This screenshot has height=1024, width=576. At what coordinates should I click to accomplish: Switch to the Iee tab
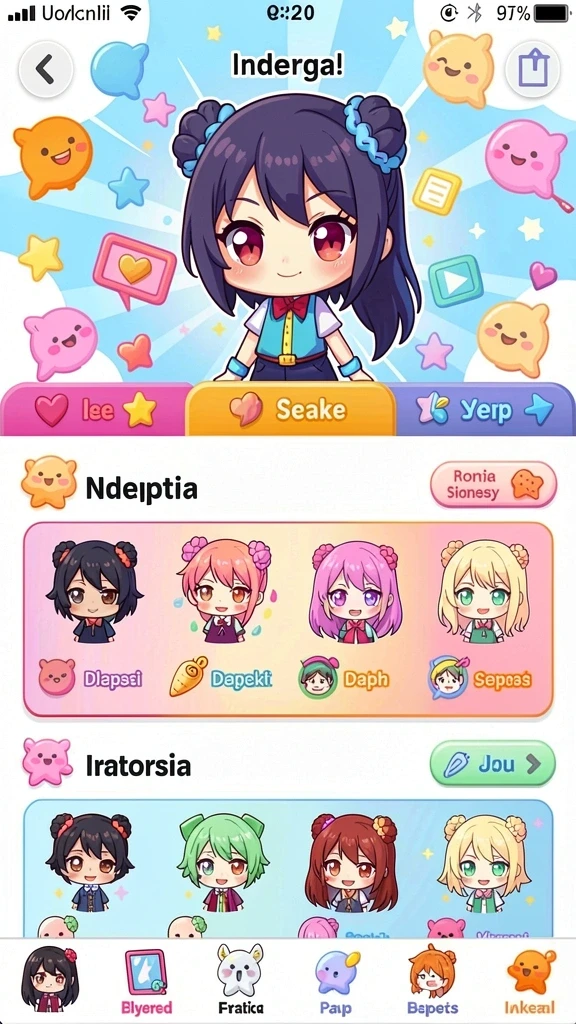[95, 410]
